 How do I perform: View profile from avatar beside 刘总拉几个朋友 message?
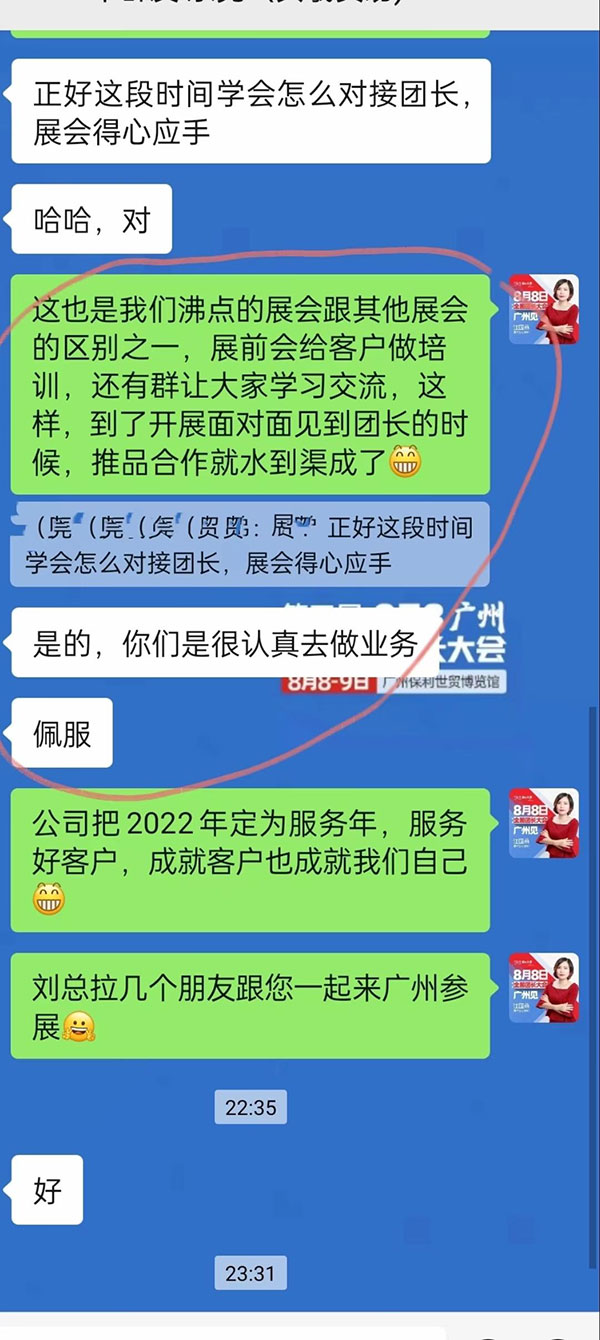[544, 987]
